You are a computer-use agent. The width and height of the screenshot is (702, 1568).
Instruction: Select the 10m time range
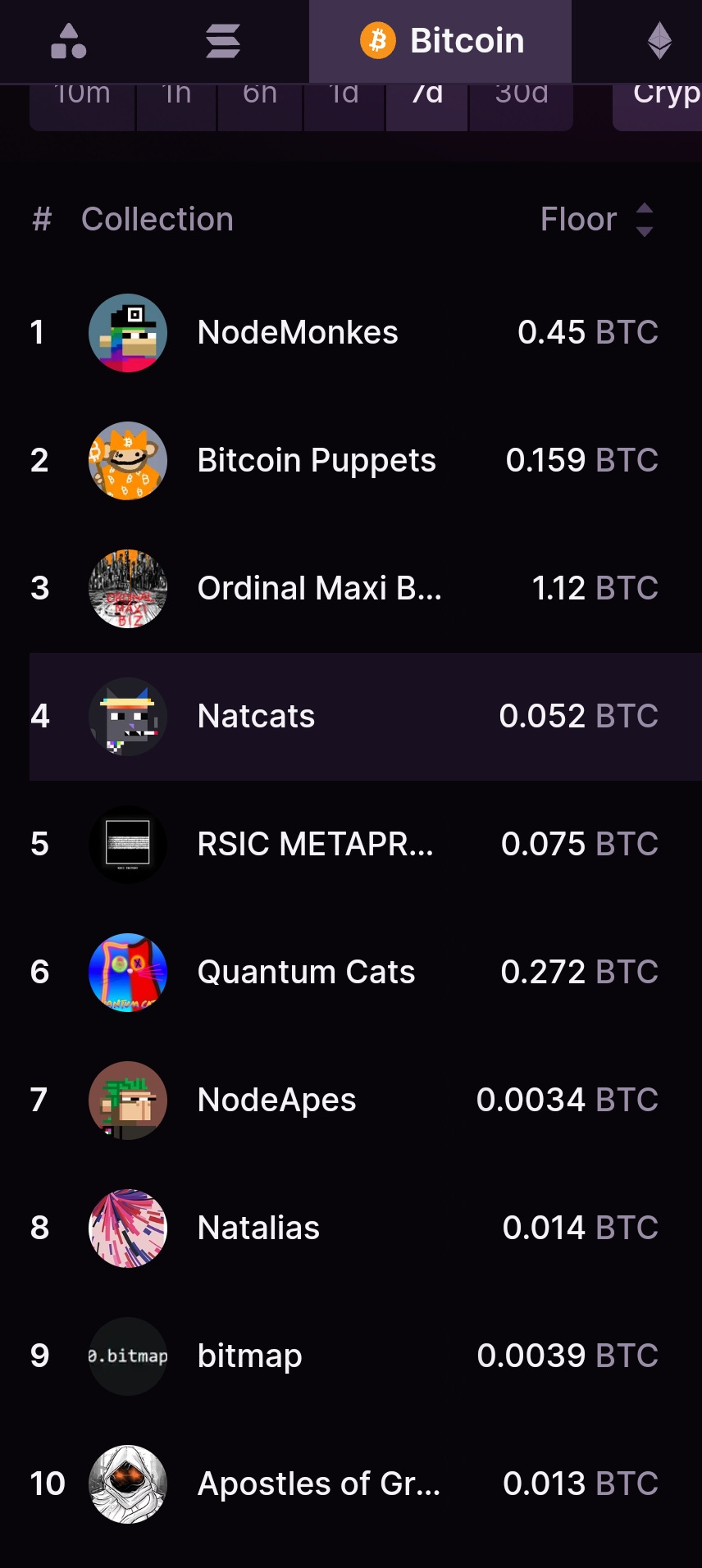point(82,105)
